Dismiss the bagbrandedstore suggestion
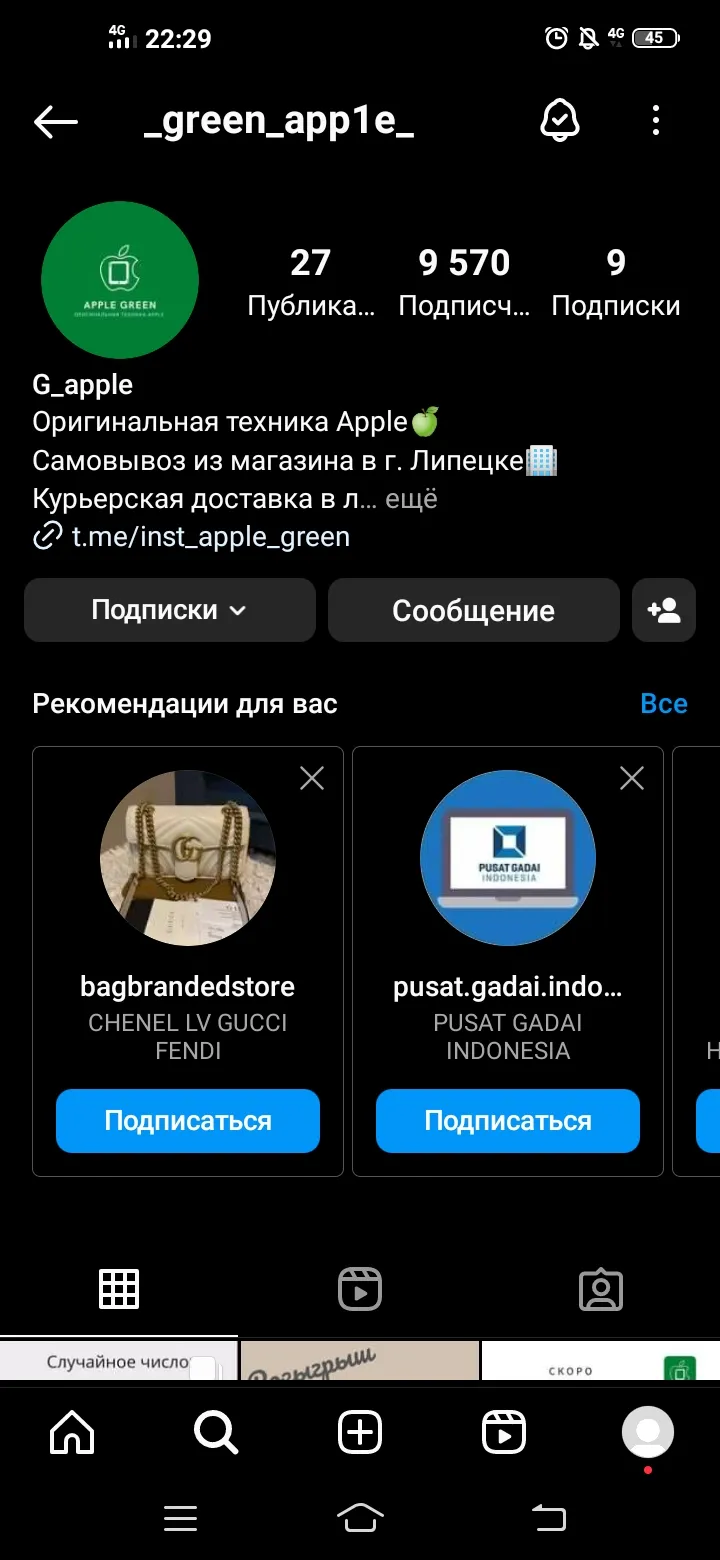This screenshot has width=720, height=1560. coord(312,778)
